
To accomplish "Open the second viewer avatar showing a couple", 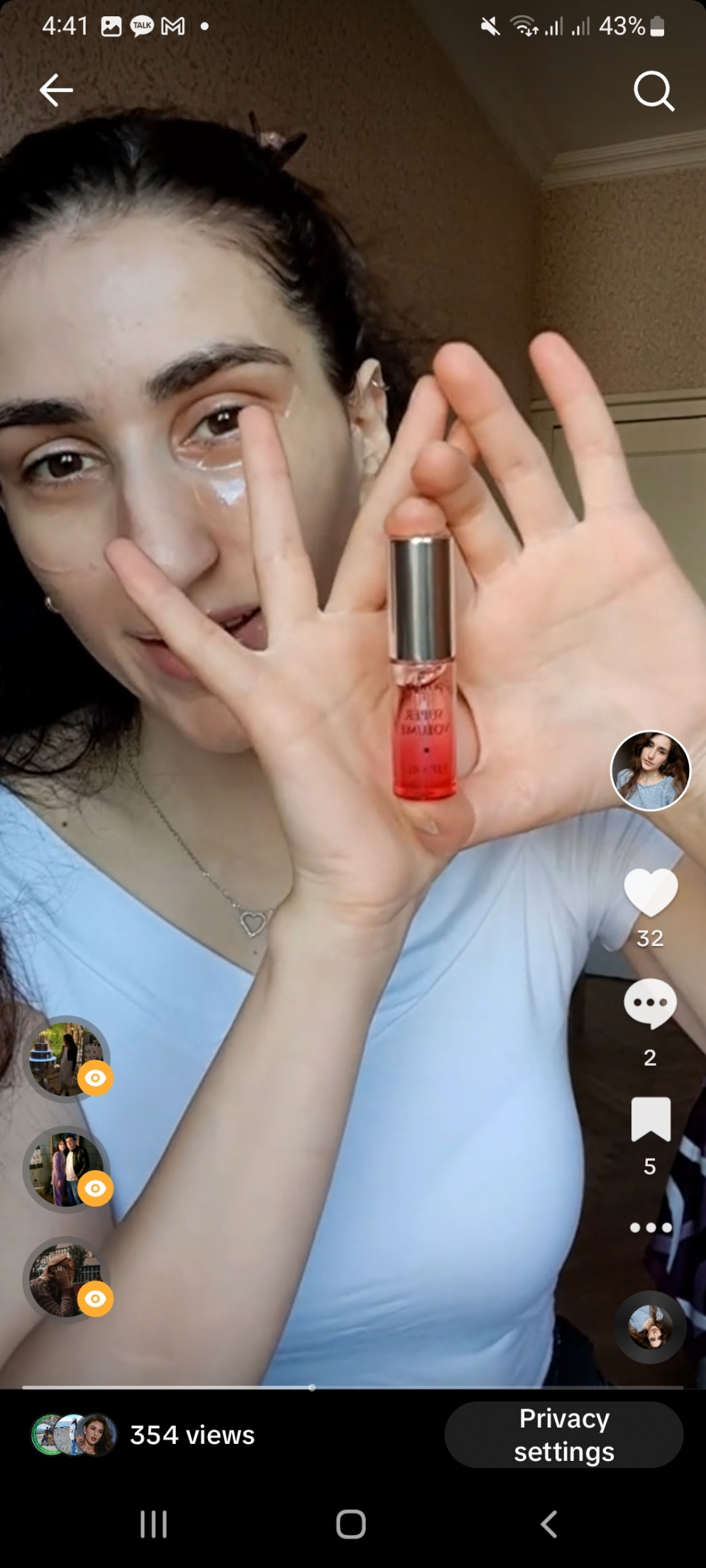I will tap(66, 1169).
